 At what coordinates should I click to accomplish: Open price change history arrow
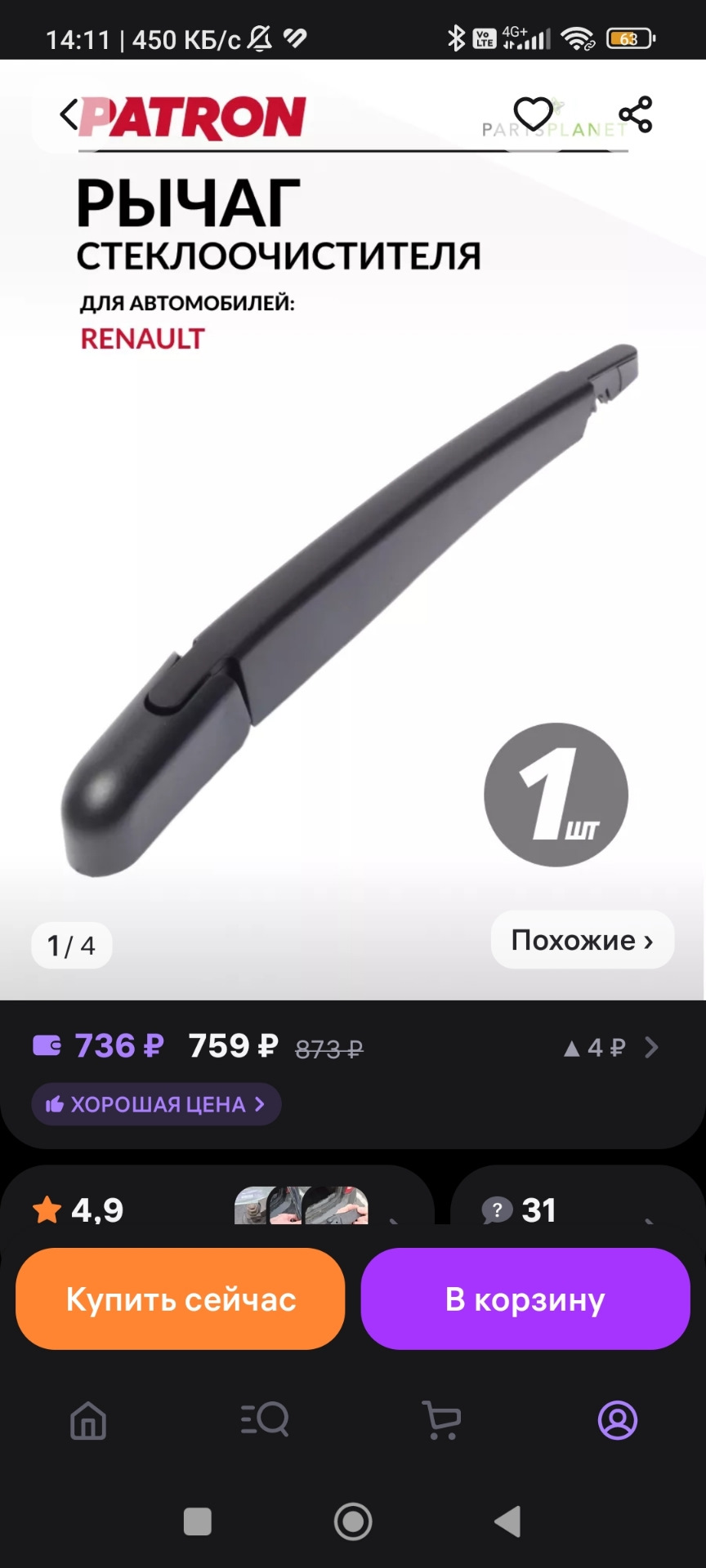650,1047
